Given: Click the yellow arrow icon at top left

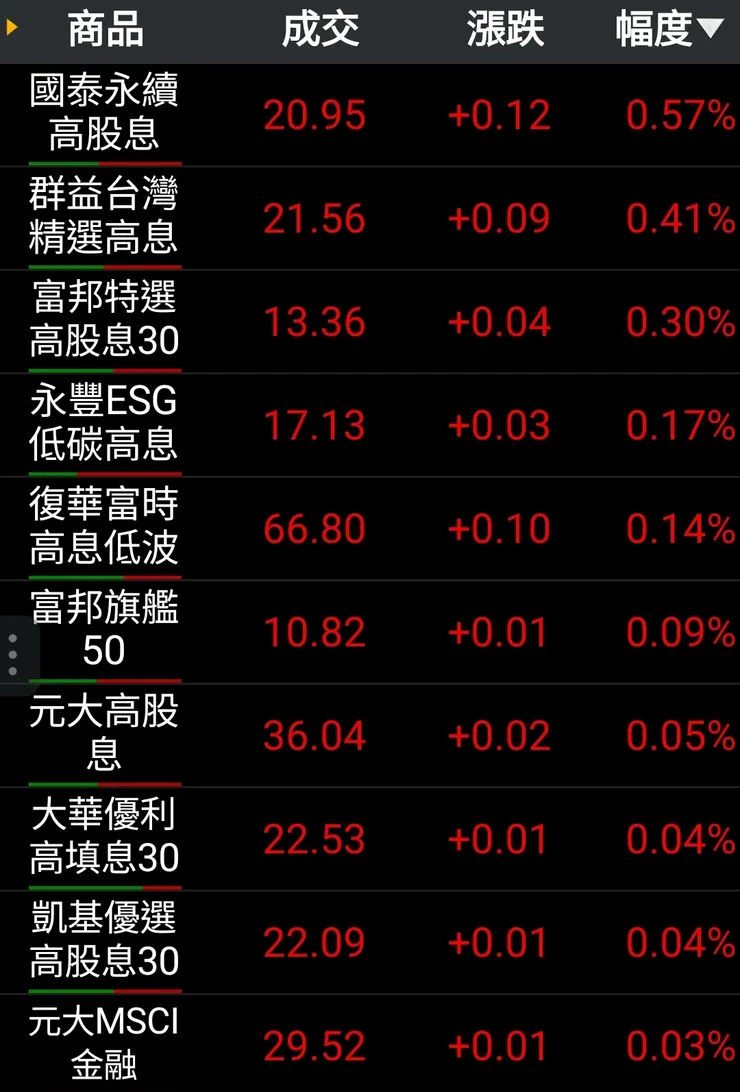Looking at the screenshot, I should click(x=13, y=28).
